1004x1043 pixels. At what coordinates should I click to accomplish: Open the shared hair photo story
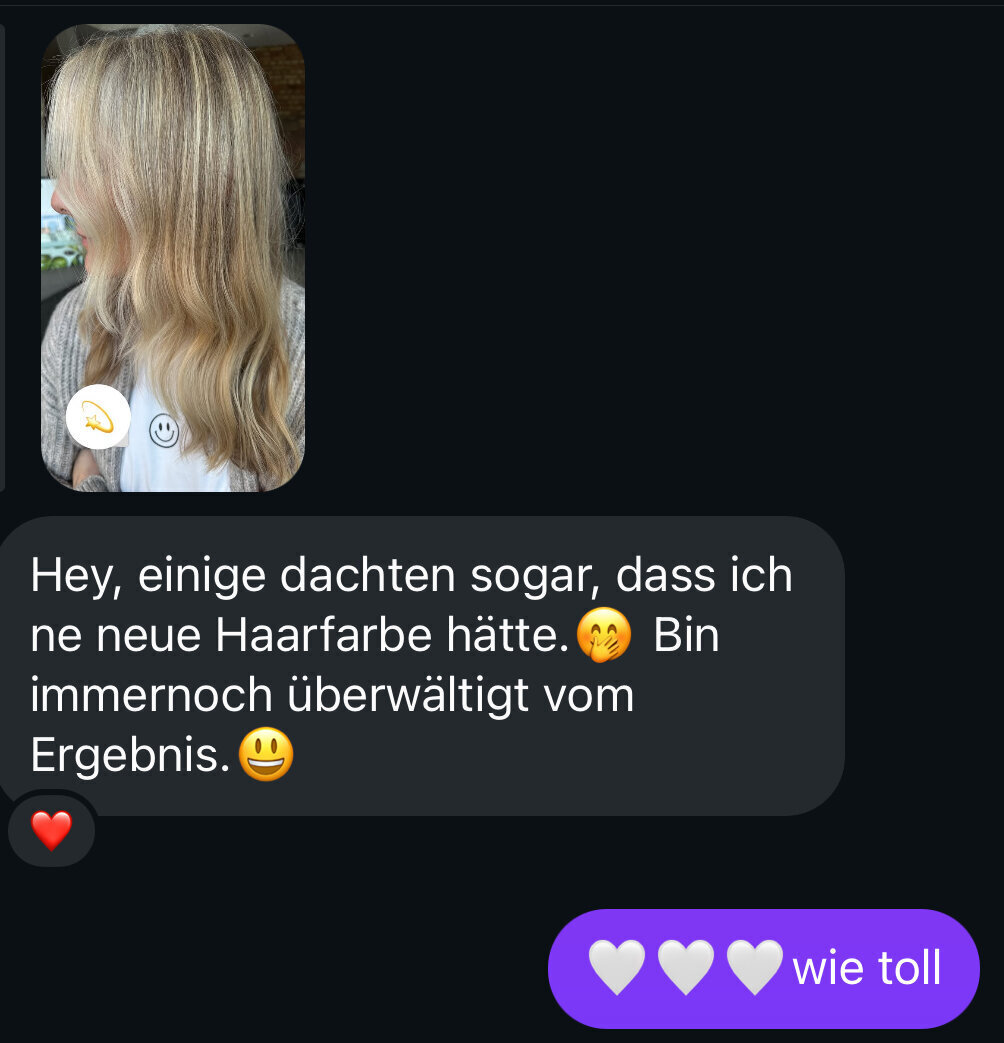pos(172,230)
